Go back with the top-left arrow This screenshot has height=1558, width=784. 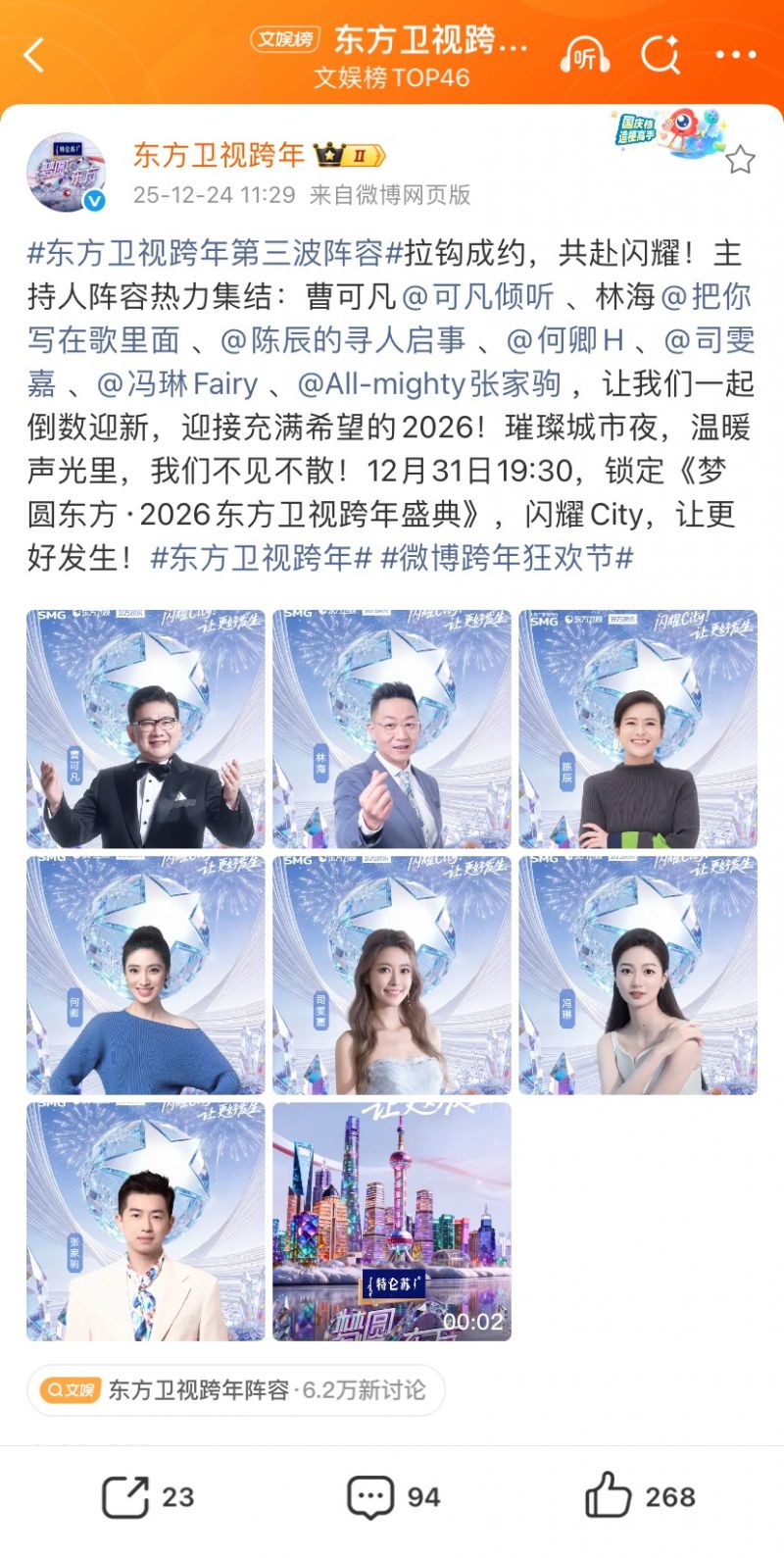pyautogui.click(x=34, y=56)
